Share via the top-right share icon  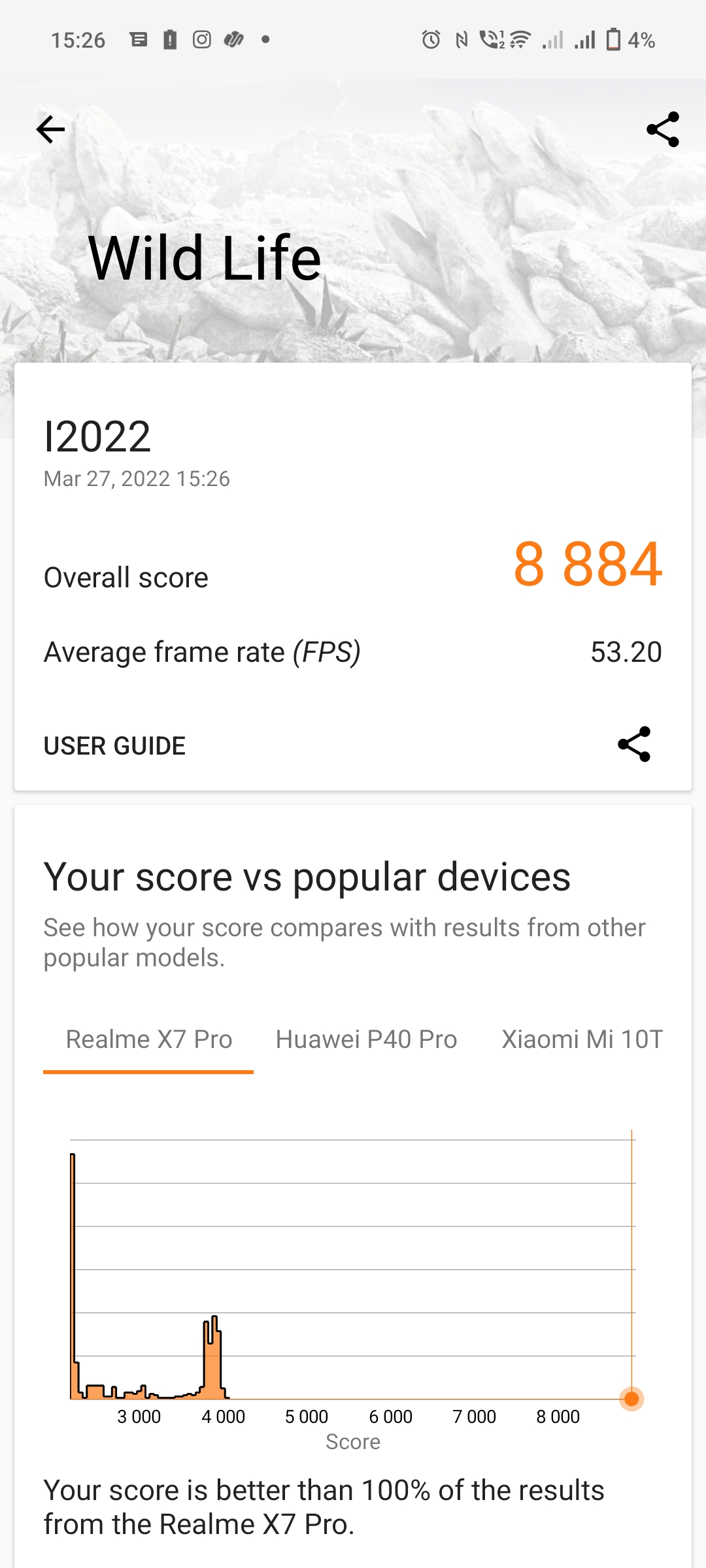pos(662,129)
